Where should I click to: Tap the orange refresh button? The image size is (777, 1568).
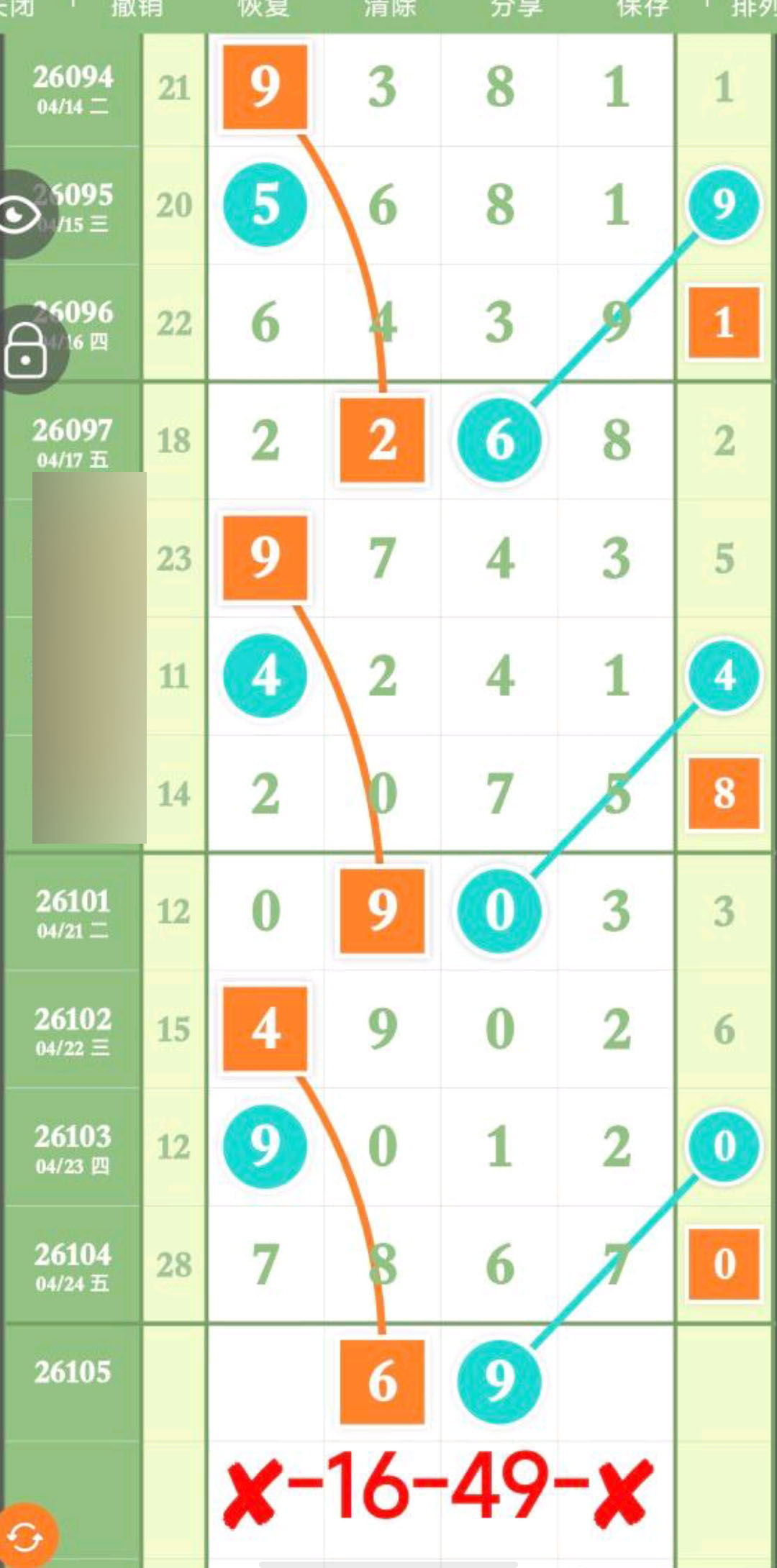point(26,1538)
